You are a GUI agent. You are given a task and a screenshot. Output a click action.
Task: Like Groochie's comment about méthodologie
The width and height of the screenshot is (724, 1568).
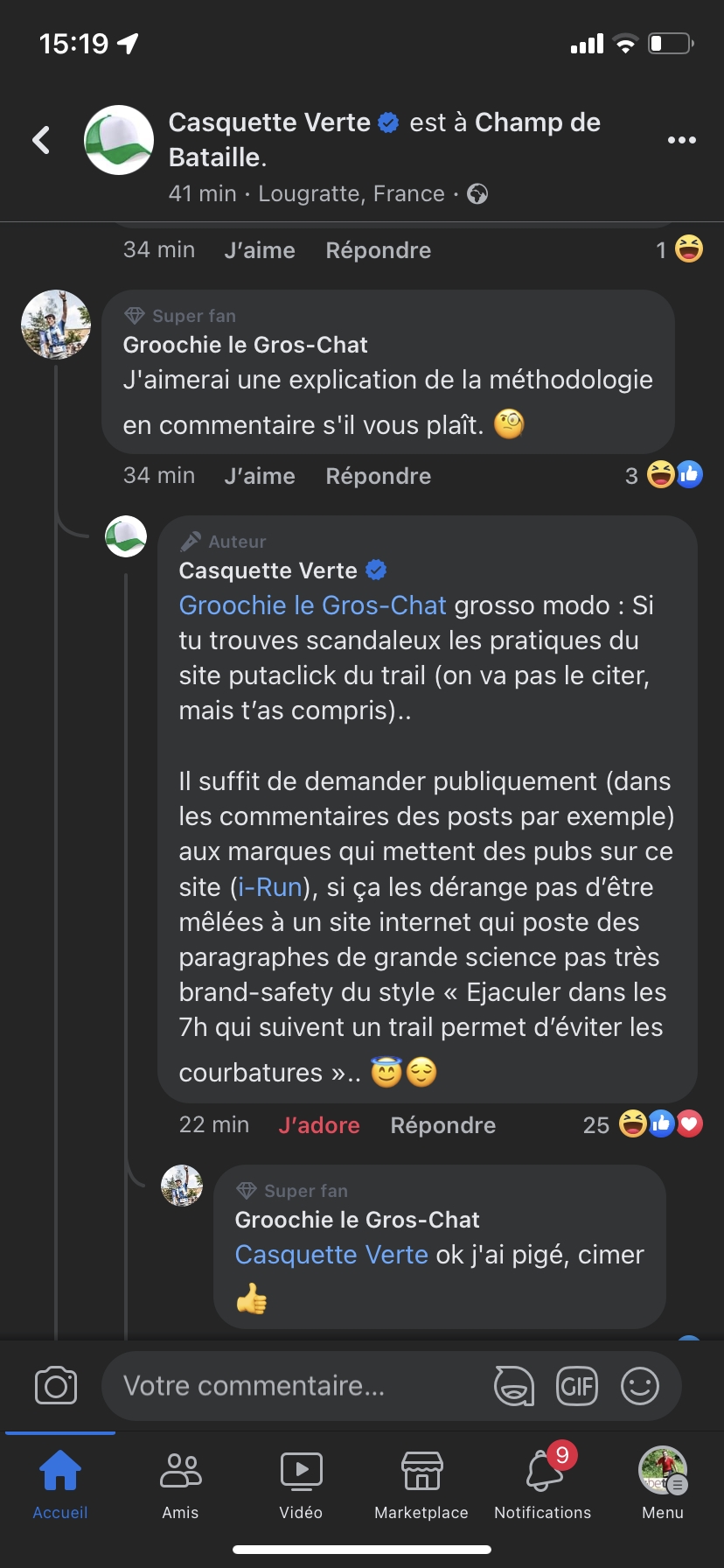tap(260, 476)
